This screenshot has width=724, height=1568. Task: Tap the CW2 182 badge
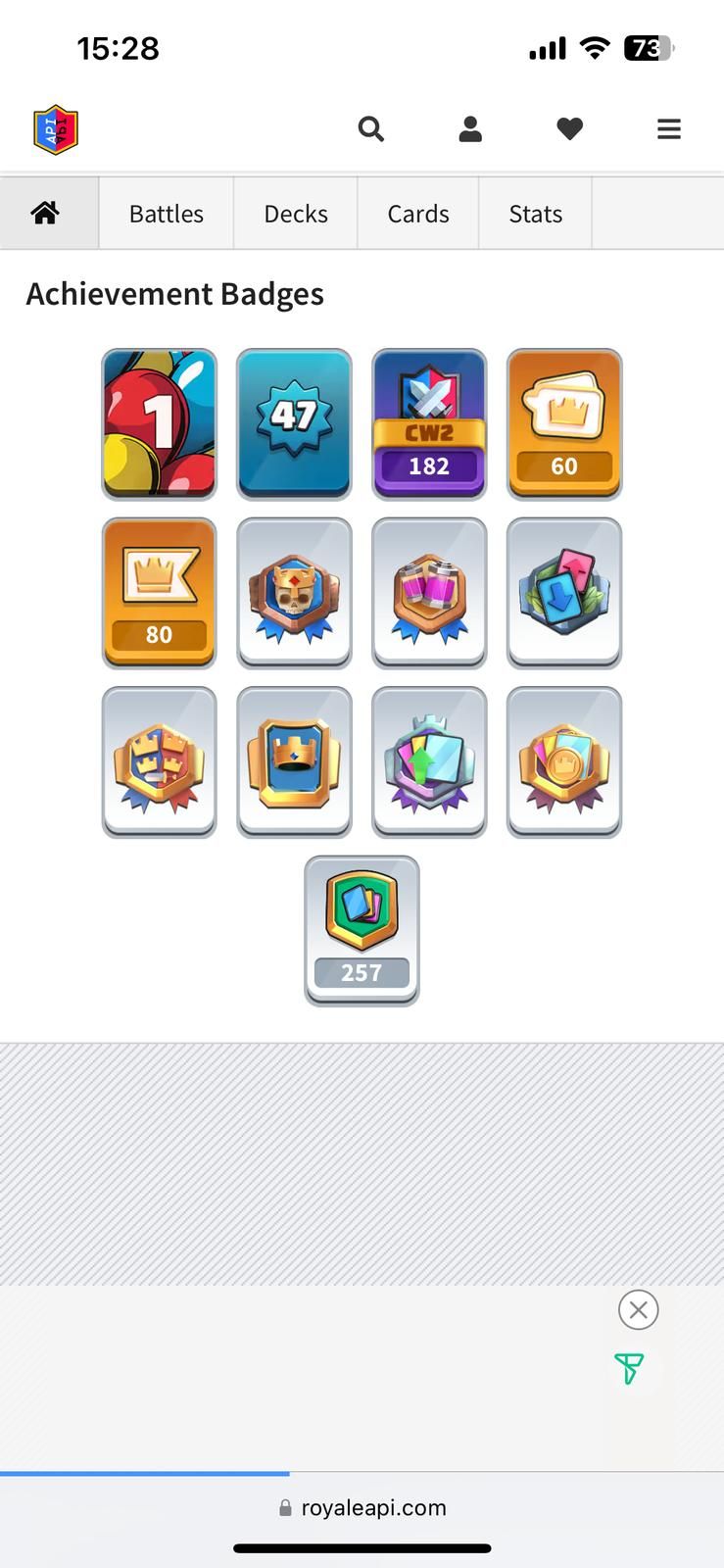click(x=429, y=423)
